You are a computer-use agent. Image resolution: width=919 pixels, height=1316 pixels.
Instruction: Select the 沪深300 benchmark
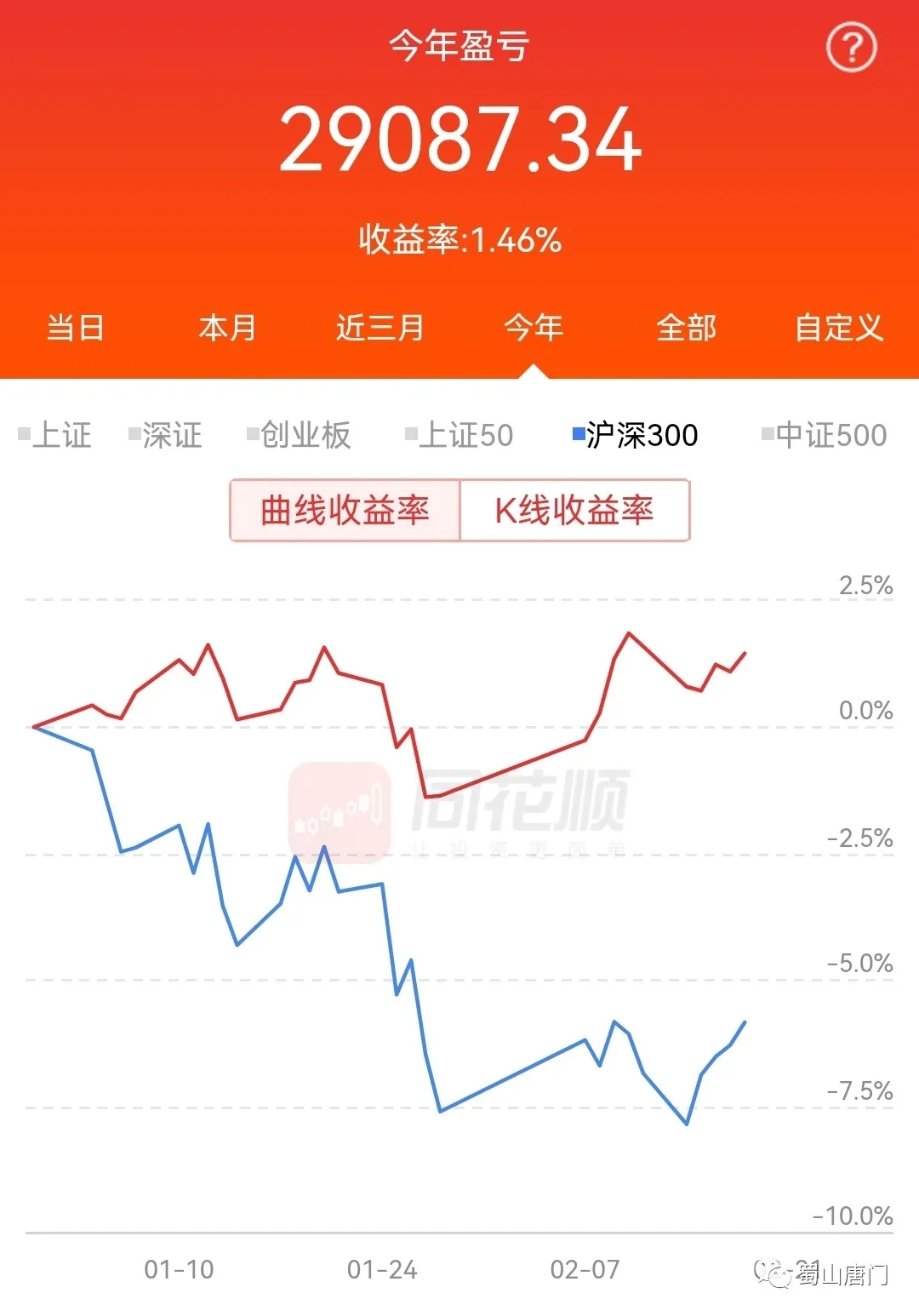tap(636, 435)
